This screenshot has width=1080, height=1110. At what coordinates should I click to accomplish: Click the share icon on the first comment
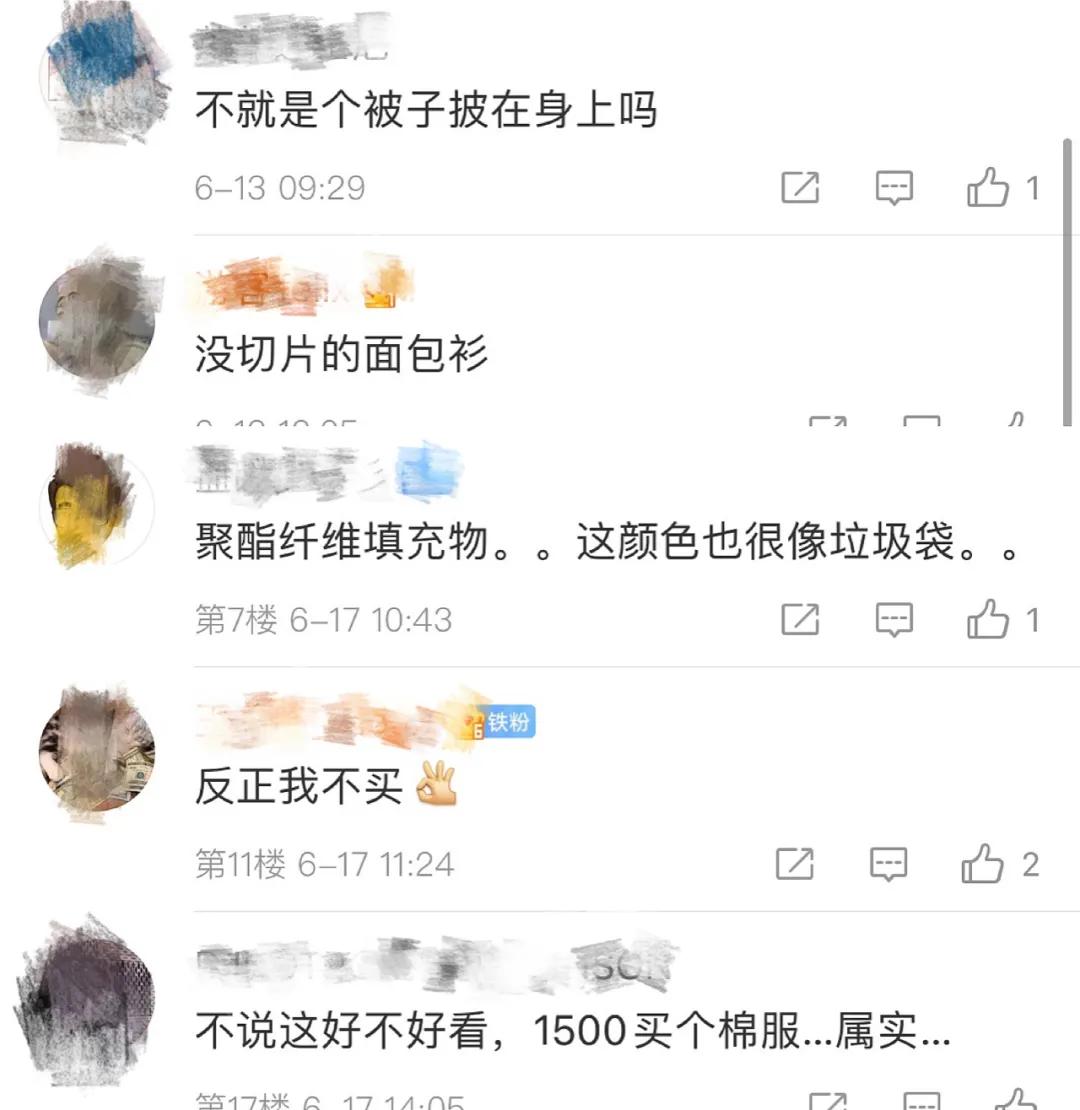[x=800, y=186]
